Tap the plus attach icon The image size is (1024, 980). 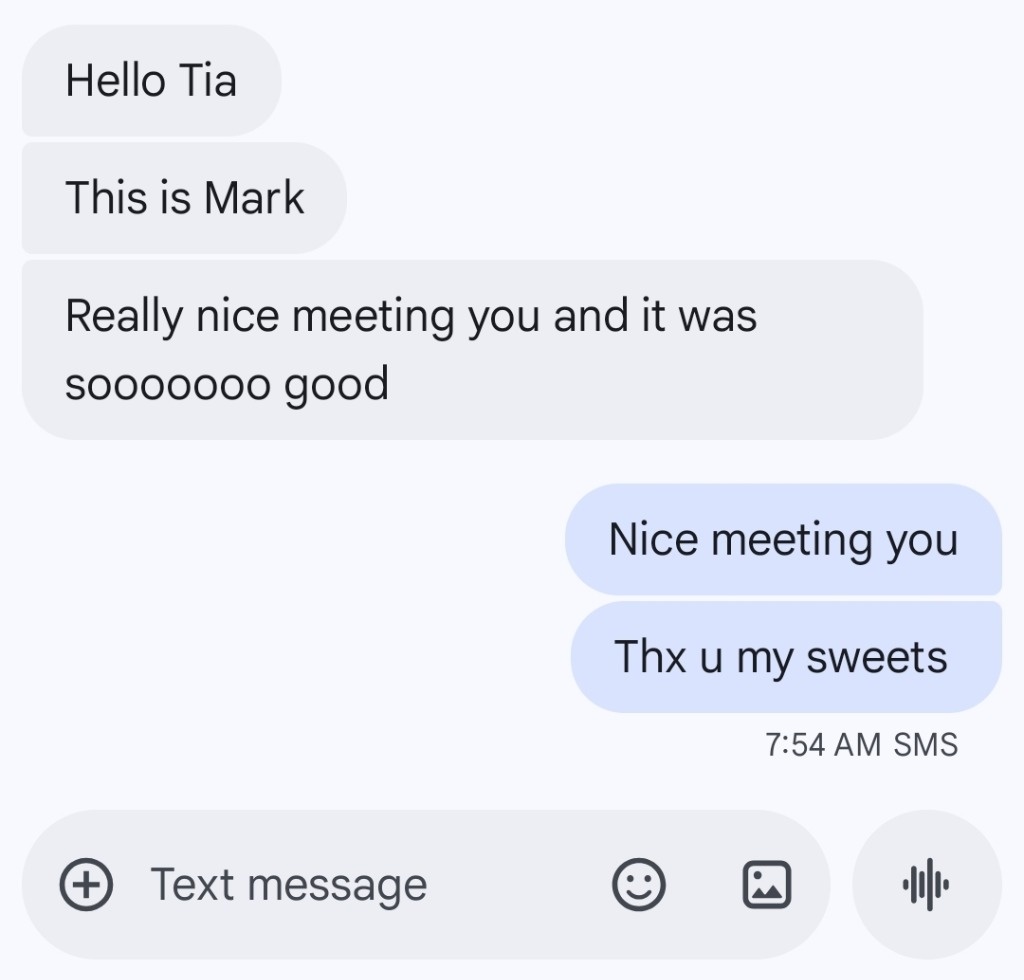86,885
